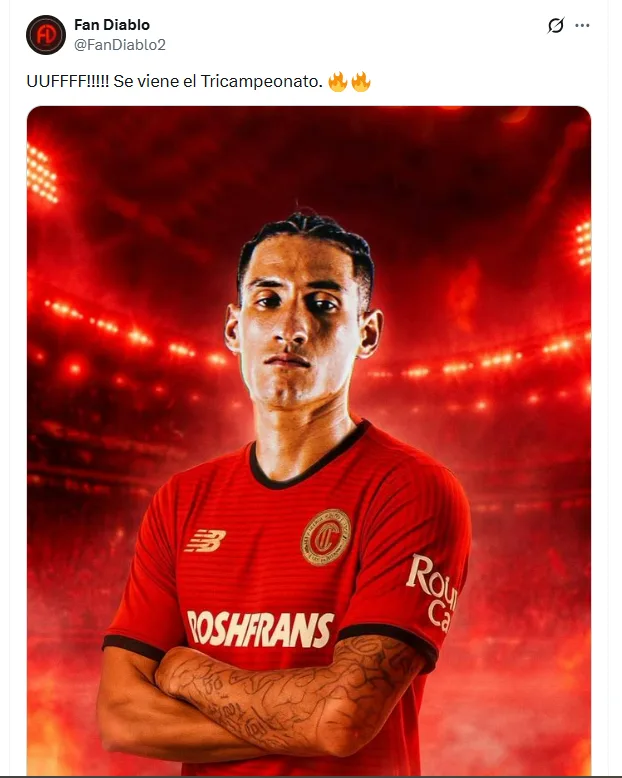This screenshot has height=778, width=622.
Task: Open the Fan Diablo account name link
Action: (x=112, y=25)
